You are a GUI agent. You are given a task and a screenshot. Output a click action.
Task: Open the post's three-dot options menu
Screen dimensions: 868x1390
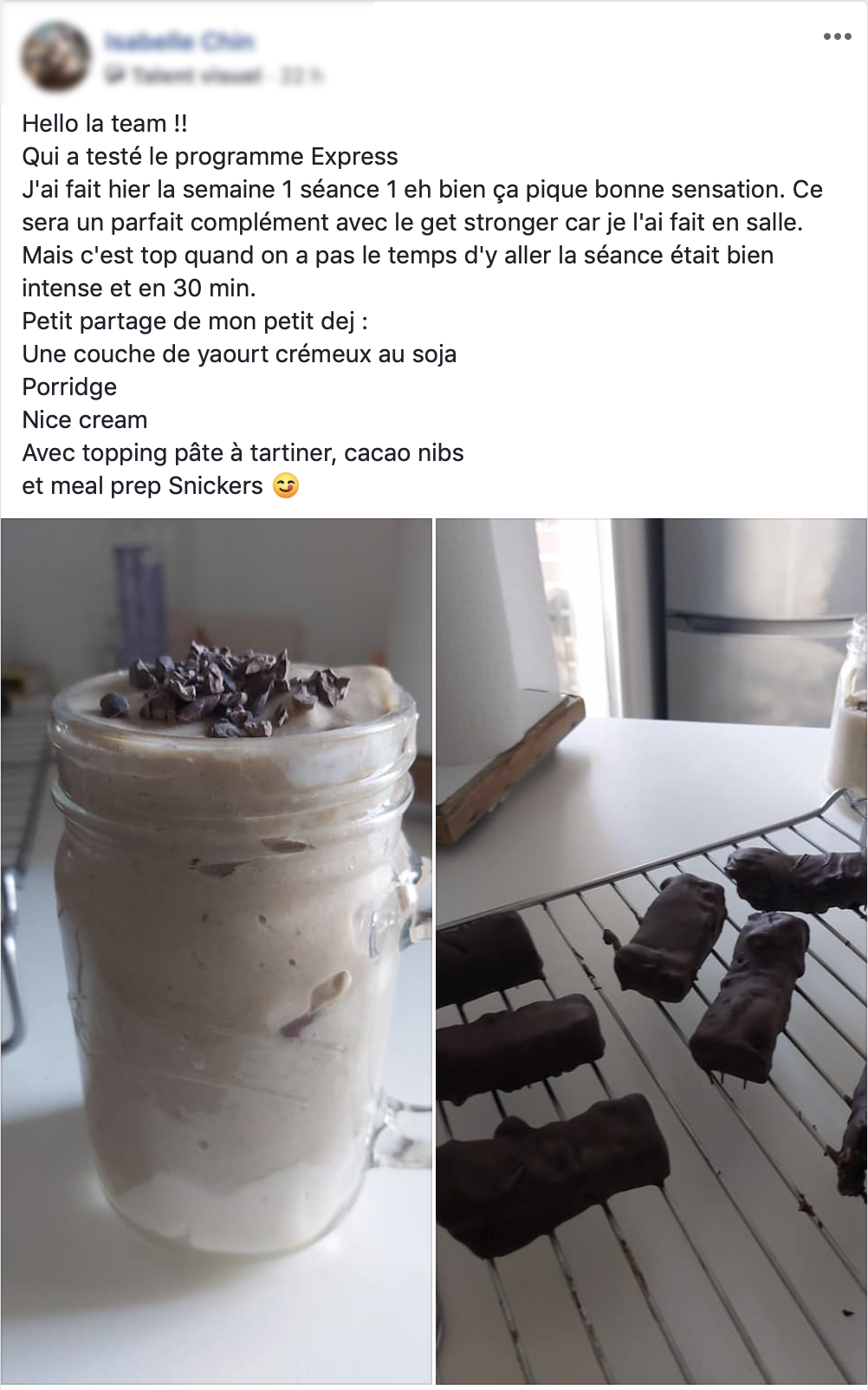click(x=837, y=36)
